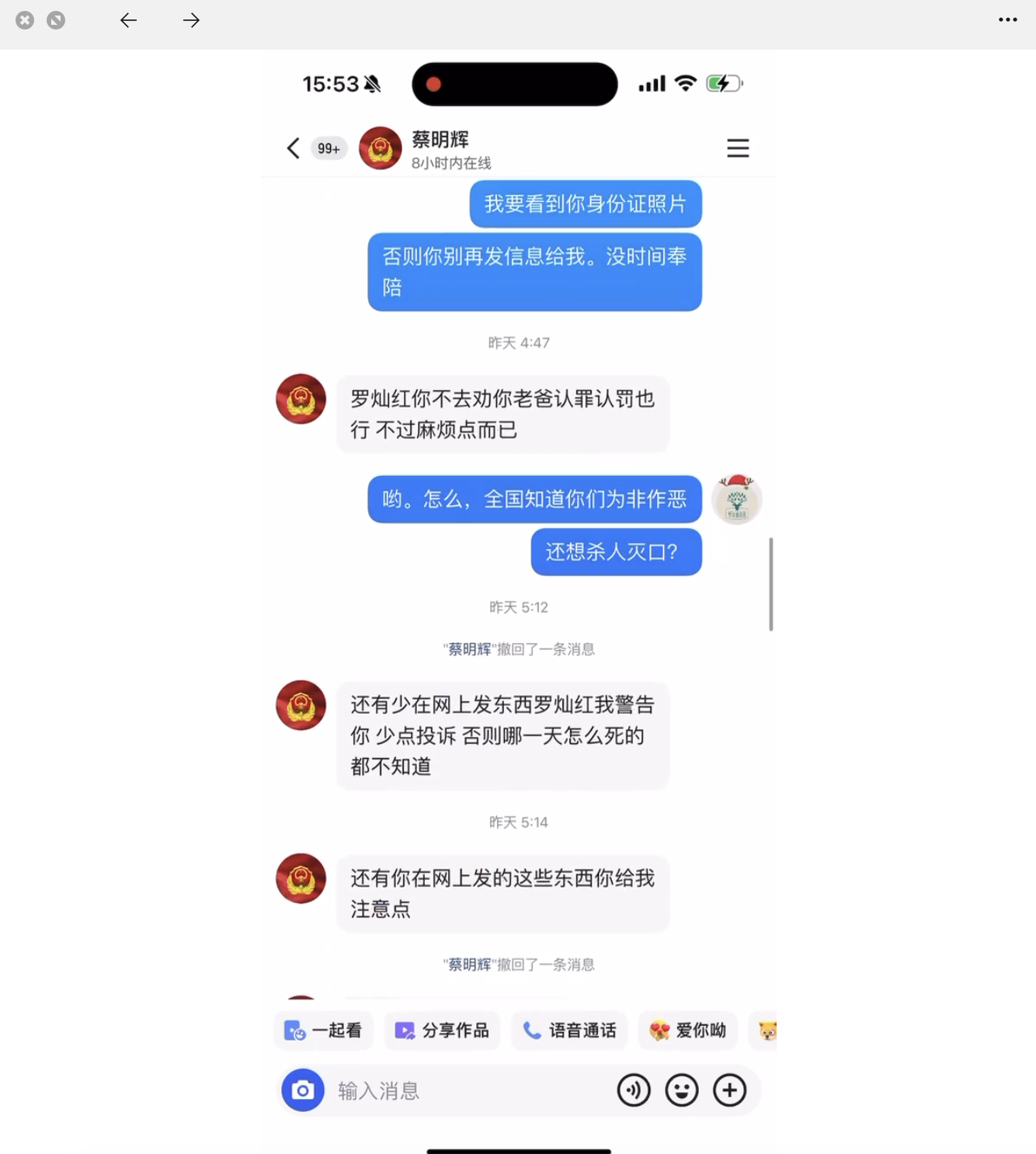This screenshot has width=1036, height=1154.
Task: Open the three-dot overflow menu
Action: (1007, 20)
